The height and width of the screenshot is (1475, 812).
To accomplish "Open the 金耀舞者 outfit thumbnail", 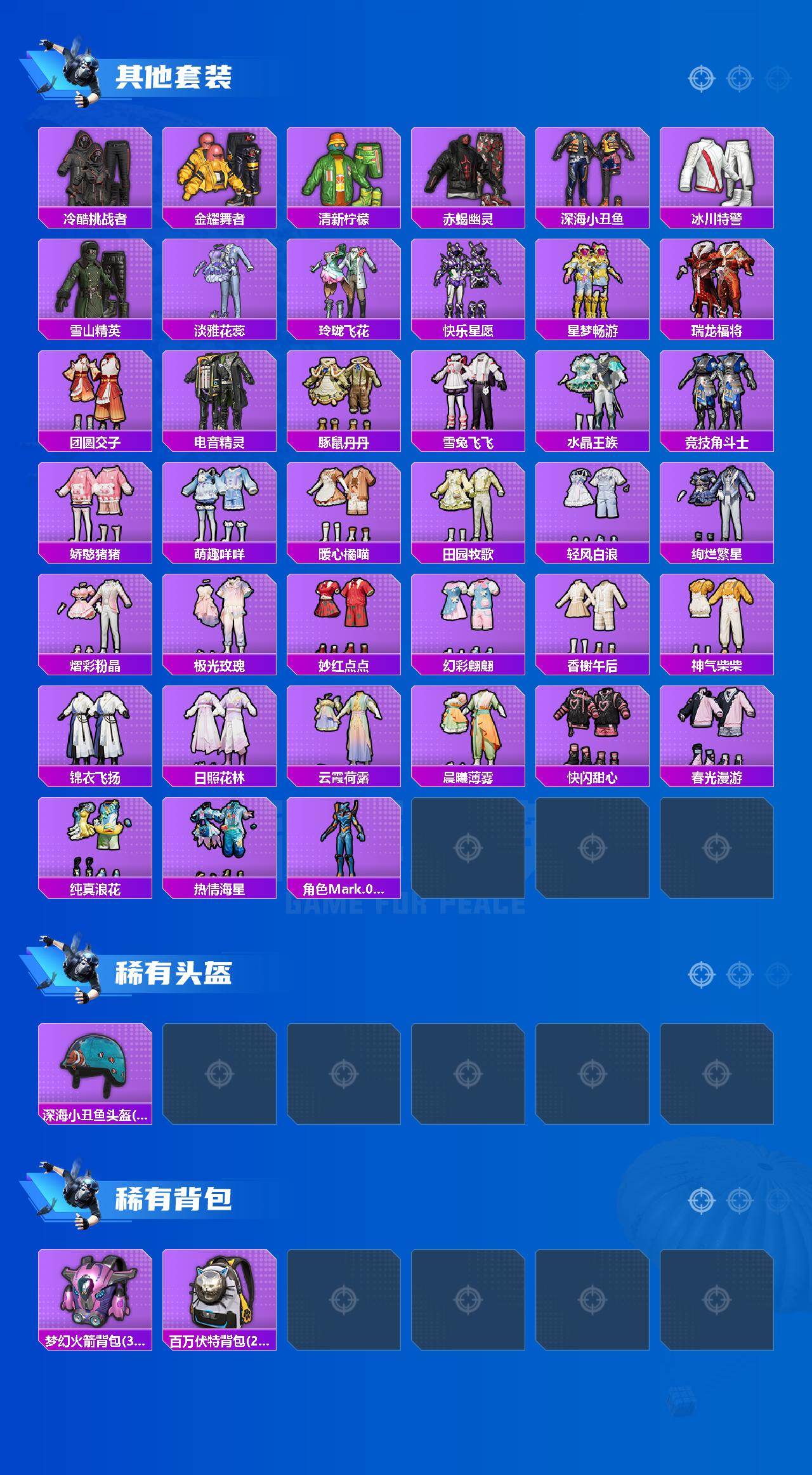I will [x=220, y=168].
